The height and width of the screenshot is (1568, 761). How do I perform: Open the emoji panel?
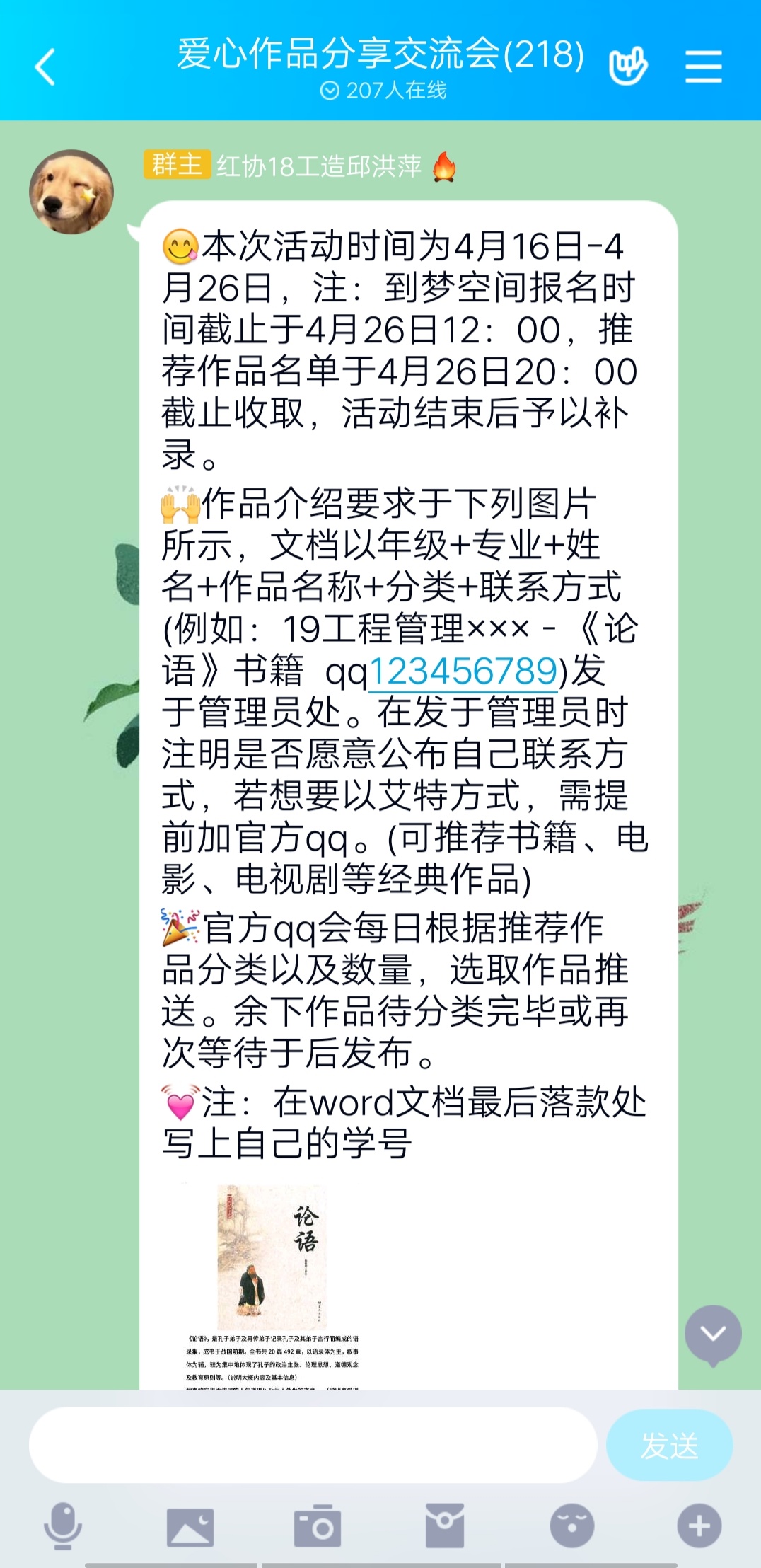[x=571, y=1526]
